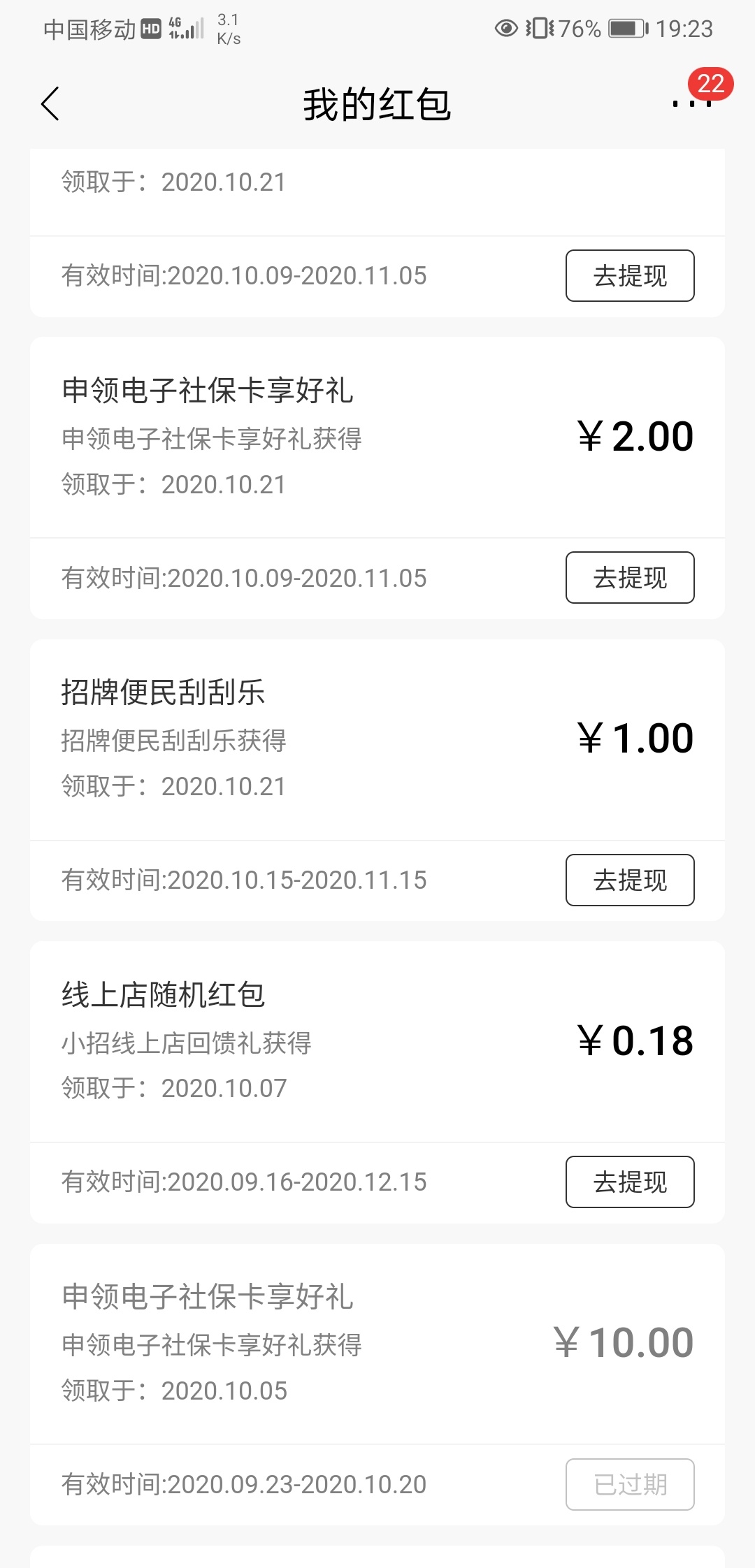
Task: Tap 去提现 on the partially visible top card
Action: pyautogui.click(x=630, y=275)
